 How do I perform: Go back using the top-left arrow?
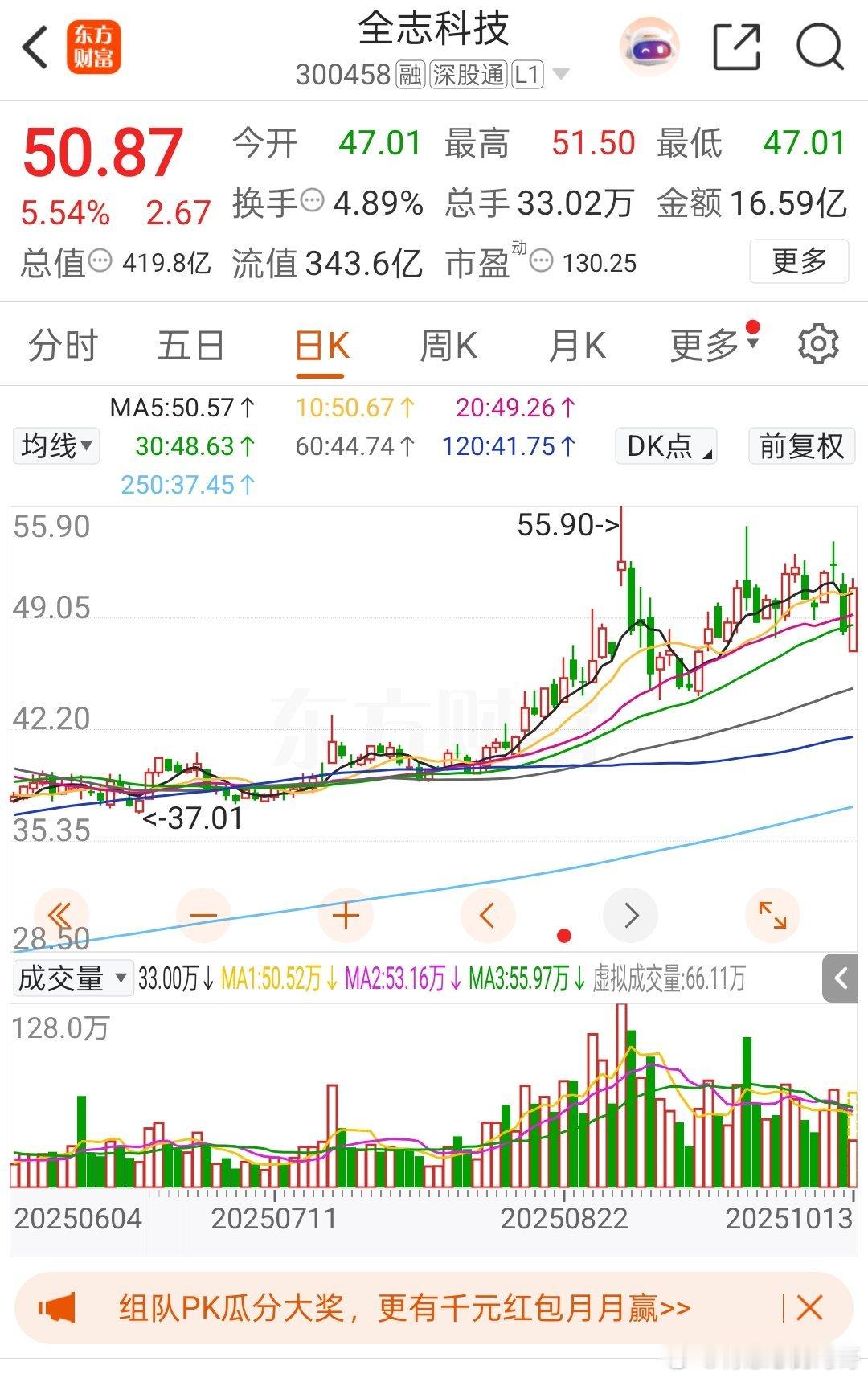coord(35,48)
